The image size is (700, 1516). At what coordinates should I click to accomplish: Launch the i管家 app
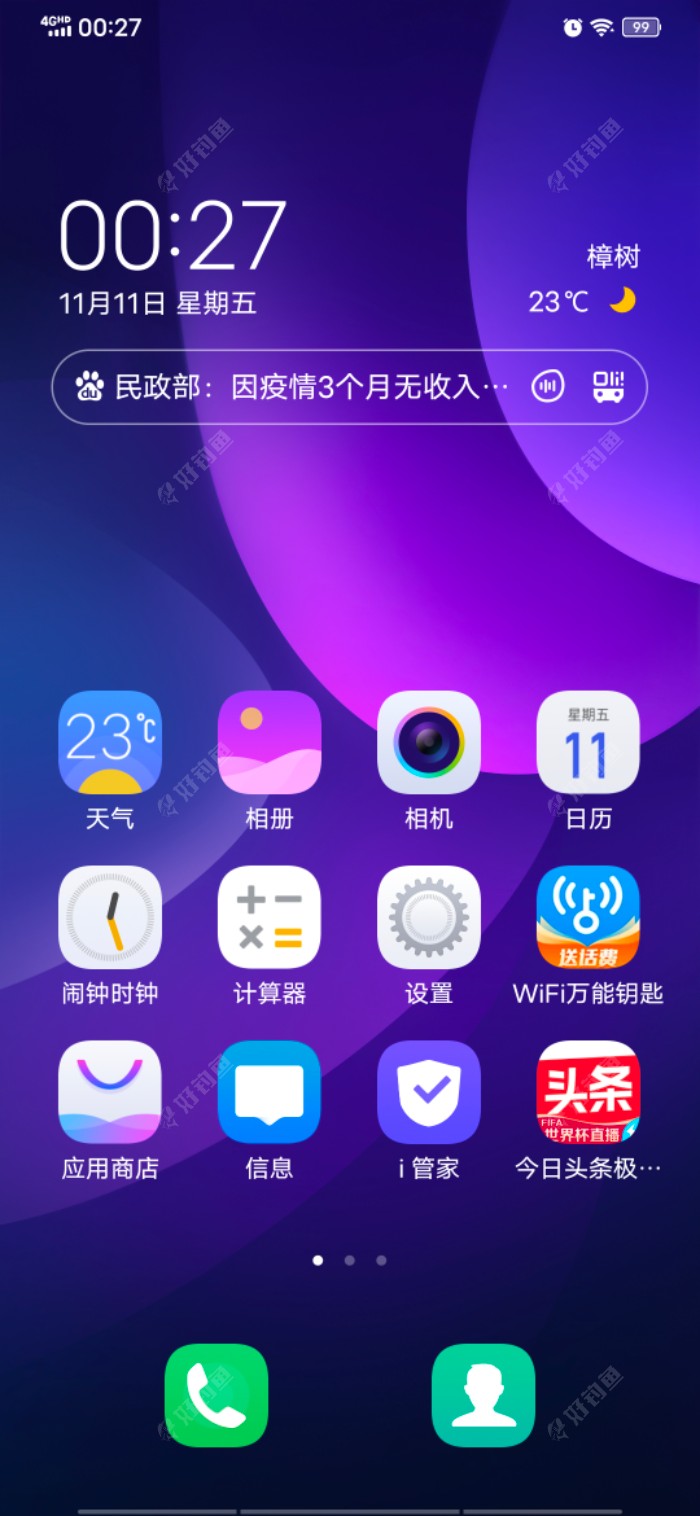[x=429, y=1092]
